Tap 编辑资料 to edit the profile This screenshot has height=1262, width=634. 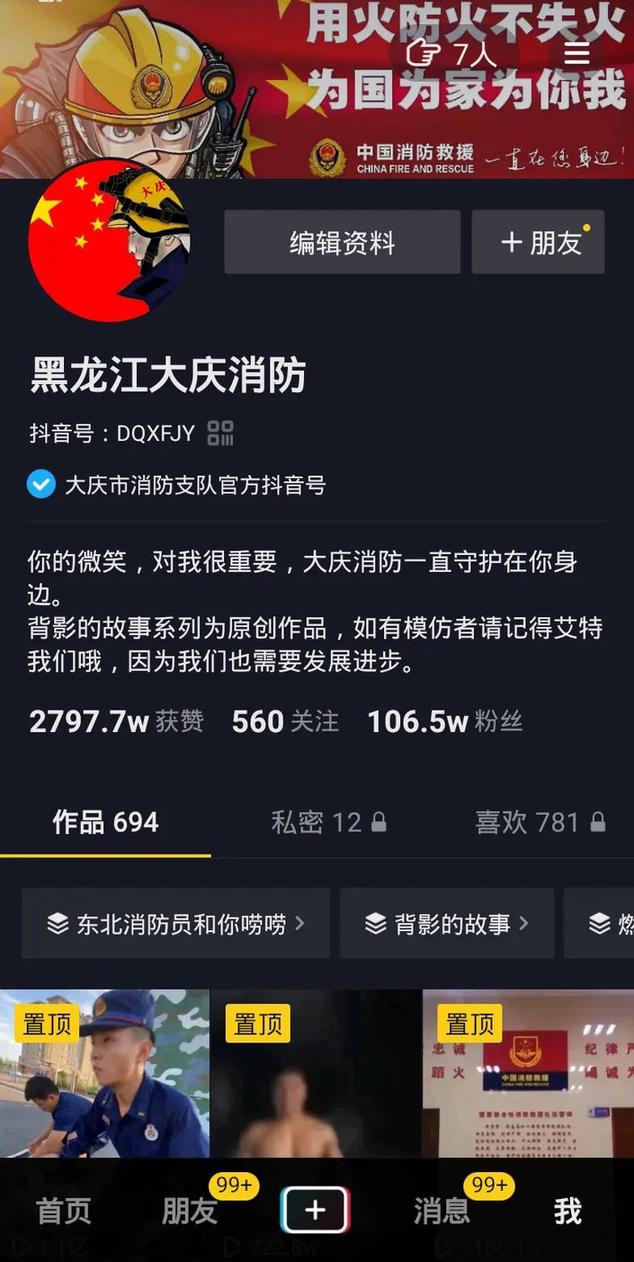pyautogui.click(x=342, y=242)
